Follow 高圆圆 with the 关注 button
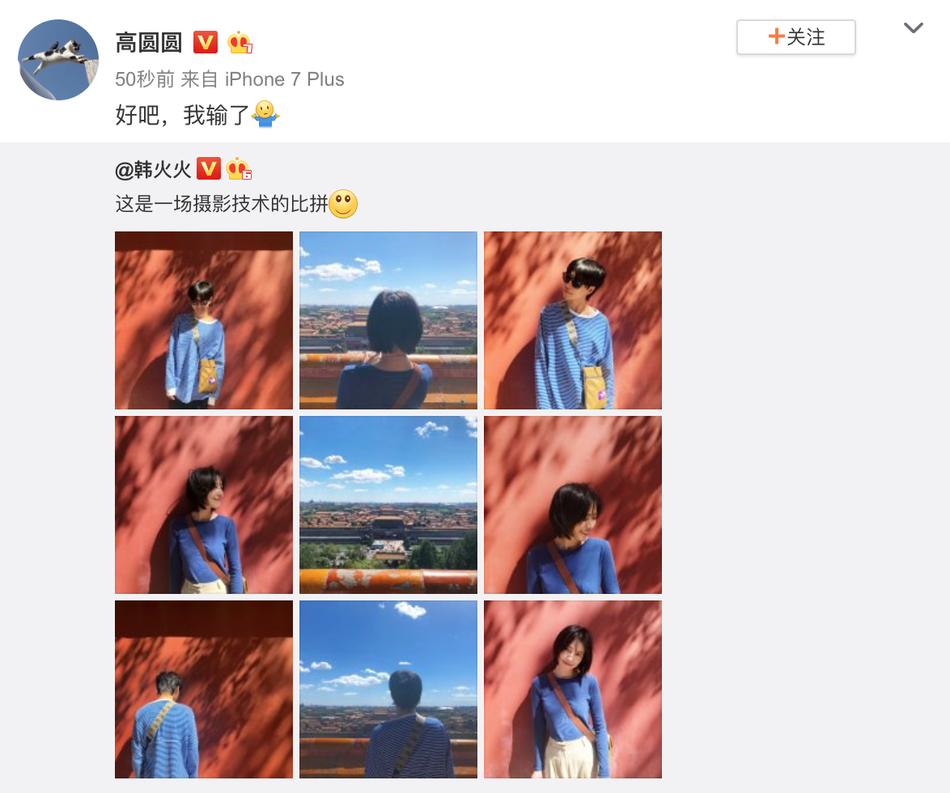This screenshot has width=950, height=793. [x=795, y=37]
